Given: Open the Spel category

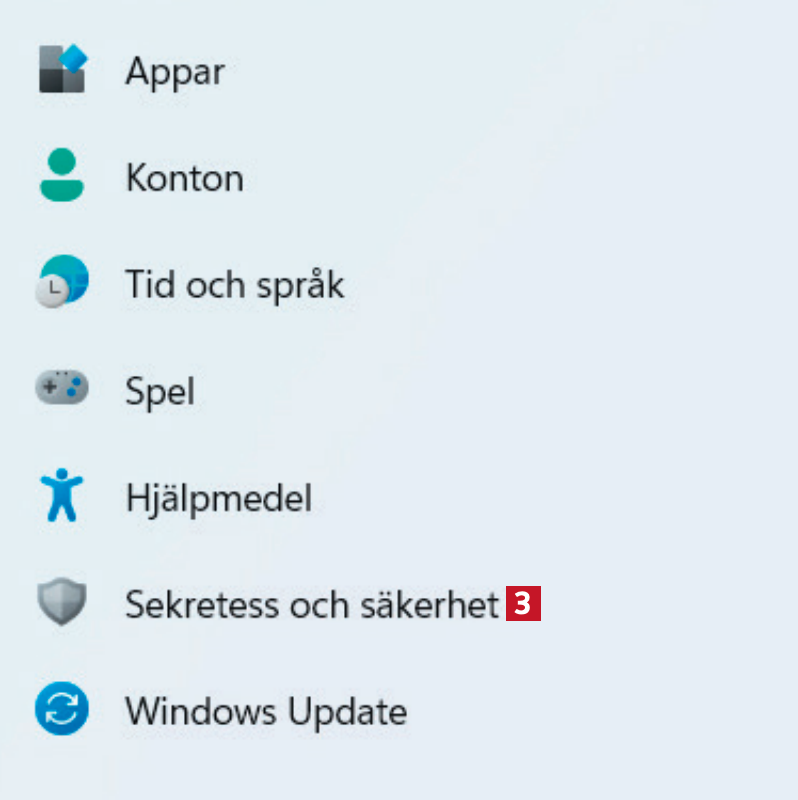Looking at the screenshot, I should (x=160, y=391).
